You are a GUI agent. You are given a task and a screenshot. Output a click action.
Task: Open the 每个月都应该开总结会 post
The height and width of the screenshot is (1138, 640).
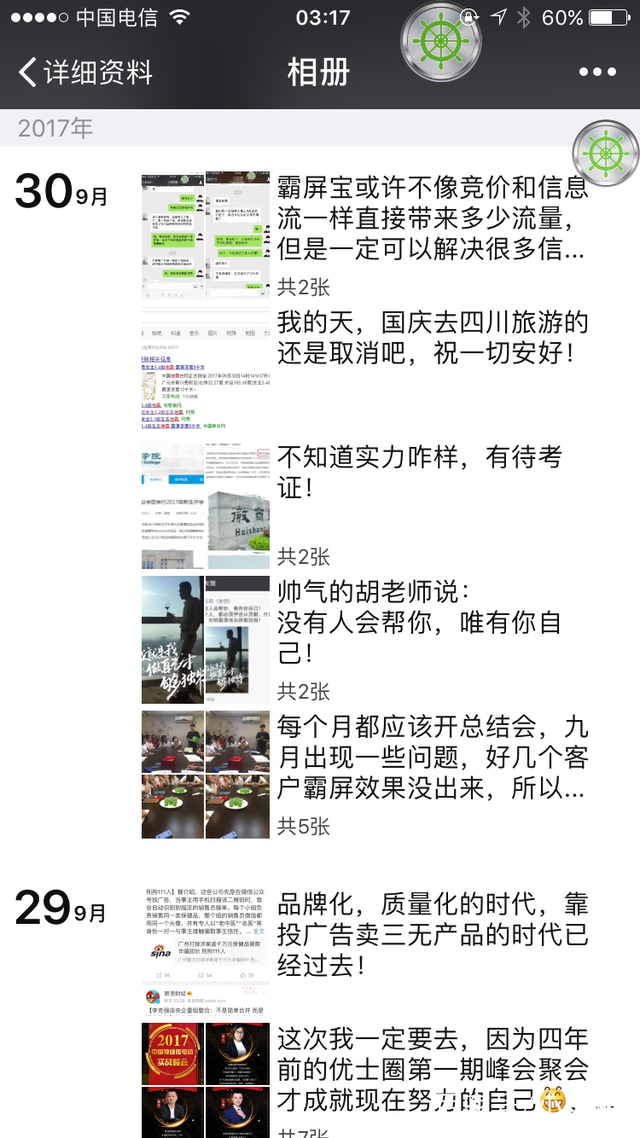(x=432, y=757)
